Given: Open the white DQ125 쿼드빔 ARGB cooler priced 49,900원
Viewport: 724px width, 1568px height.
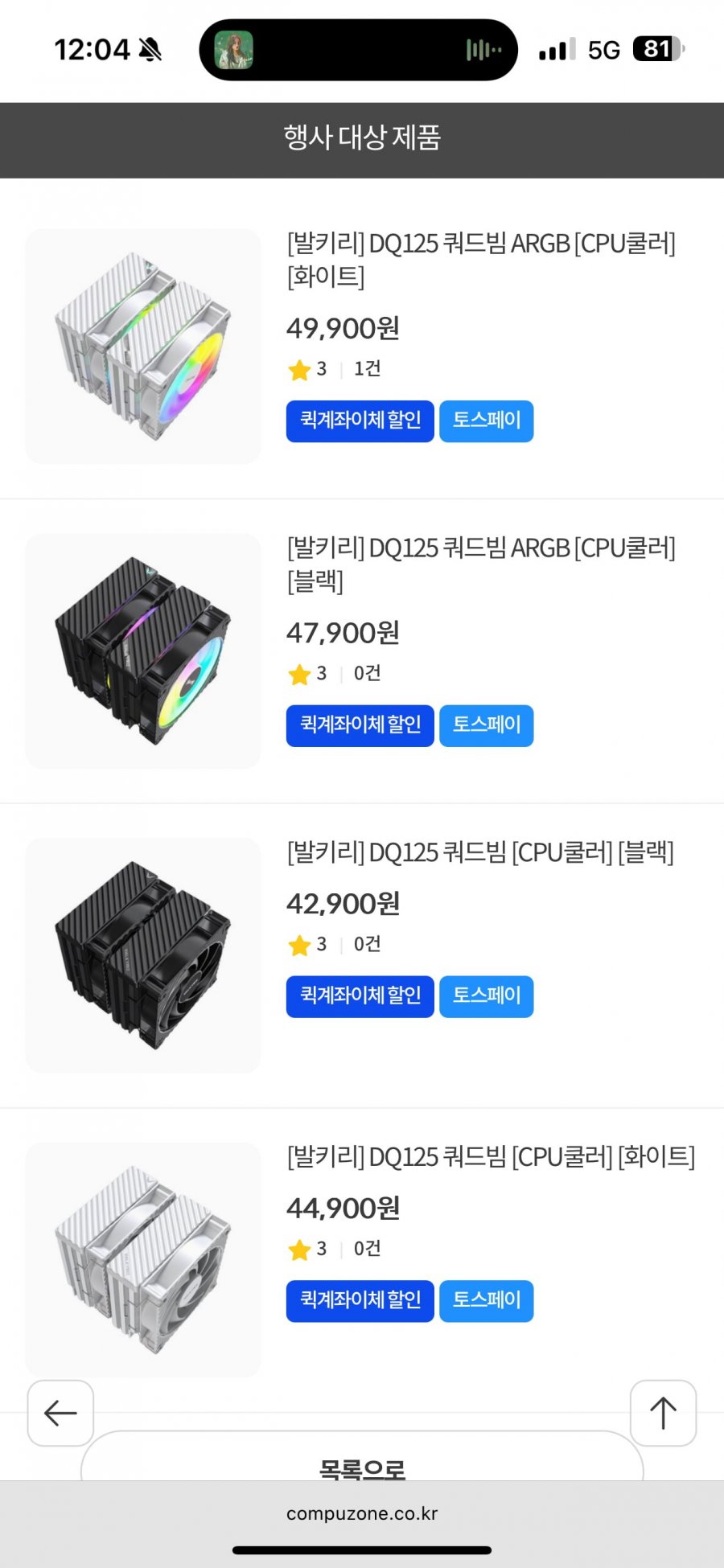Looking at the screenshot, I should [x=481, y=259].
